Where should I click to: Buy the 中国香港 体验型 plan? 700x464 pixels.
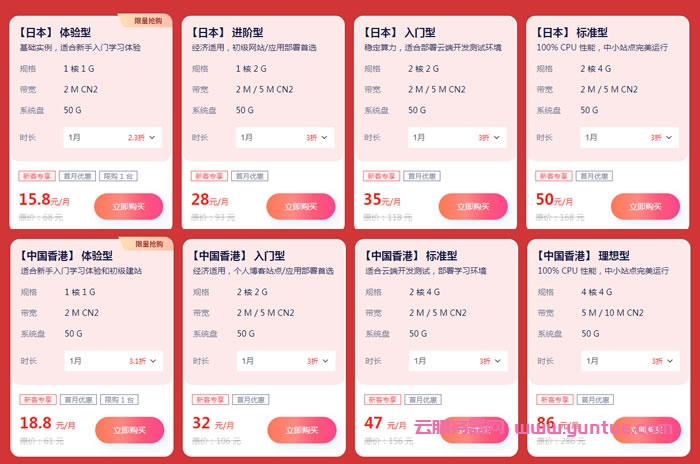[x=128, y=430]
